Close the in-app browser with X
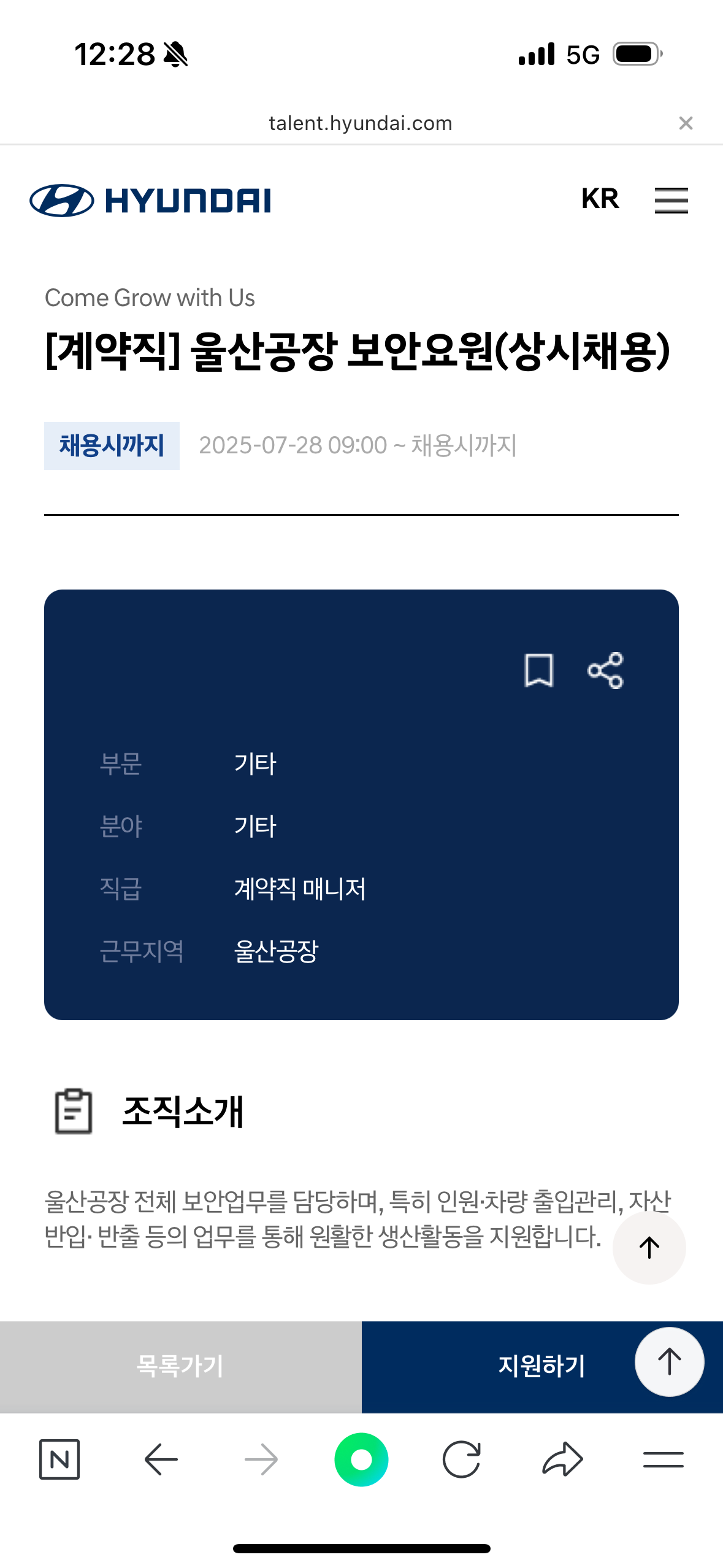Image resolution: width=723 pixels, height=1568 pixels. pyautogui.click(x=686, y=123)
